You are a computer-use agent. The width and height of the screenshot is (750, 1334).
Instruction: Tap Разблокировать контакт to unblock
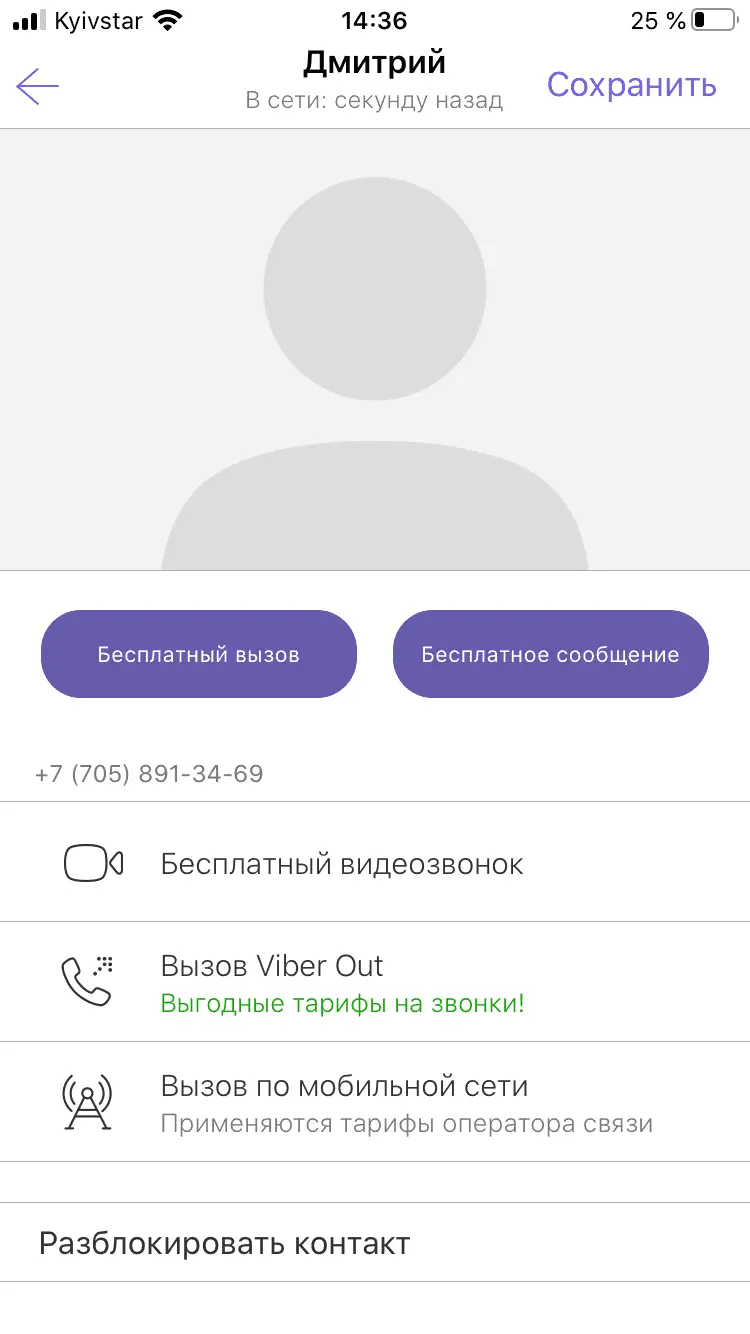pyautogui.click(x=225, y=1243)
